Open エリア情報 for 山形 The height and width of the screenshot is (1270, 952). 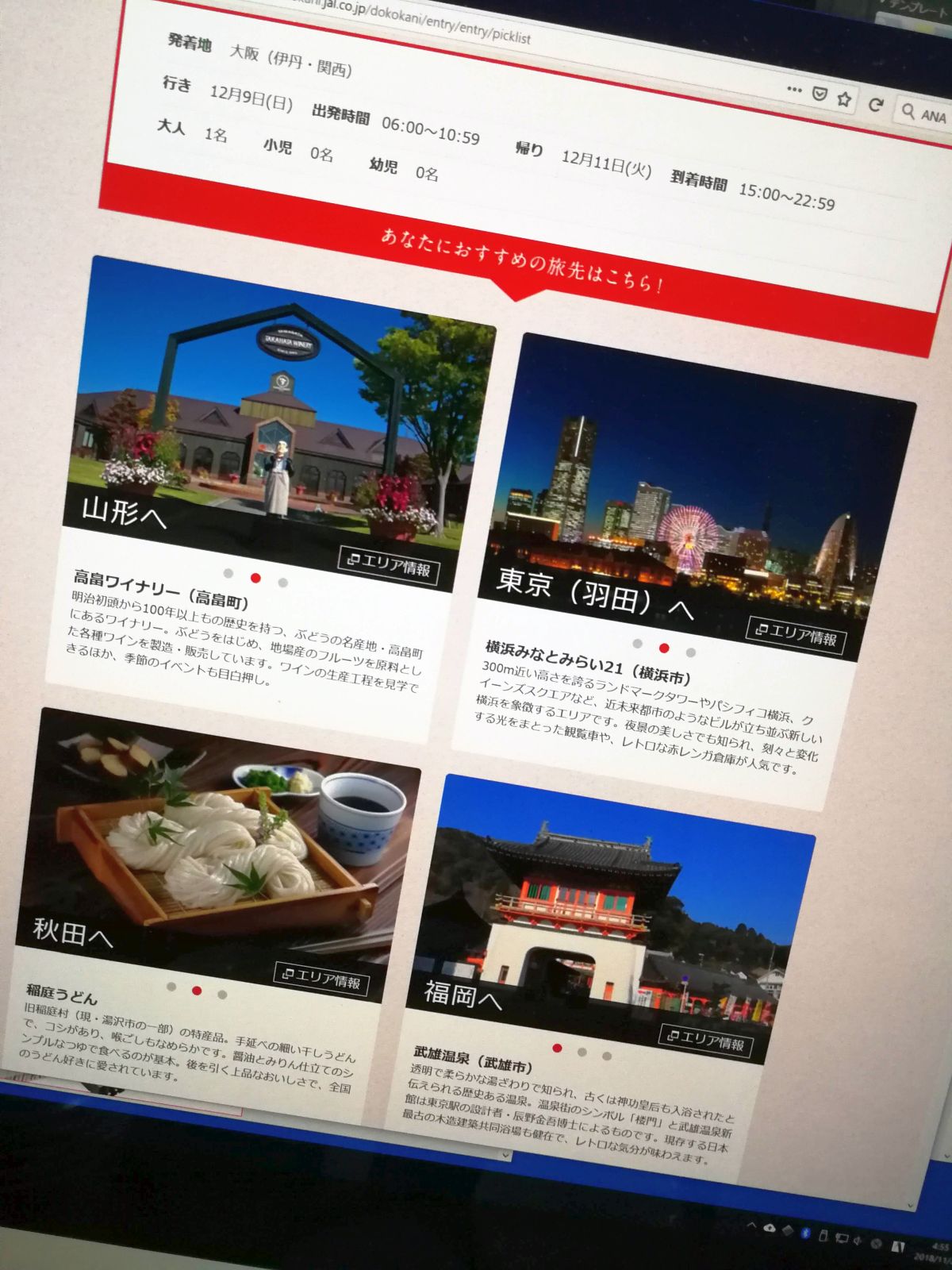coord(389,565)
